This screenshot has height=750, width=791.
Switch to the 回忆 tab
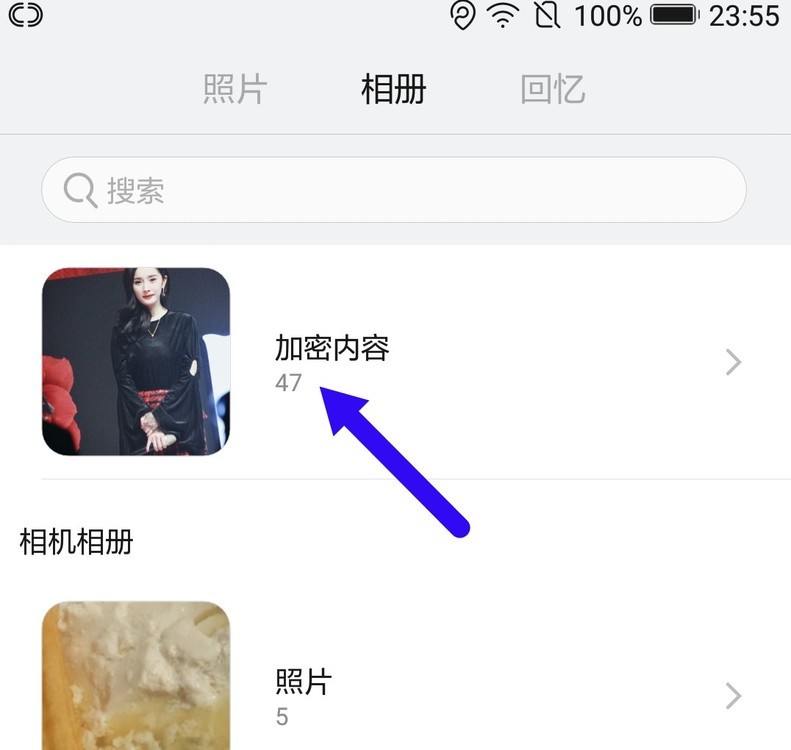pos(552,89)
